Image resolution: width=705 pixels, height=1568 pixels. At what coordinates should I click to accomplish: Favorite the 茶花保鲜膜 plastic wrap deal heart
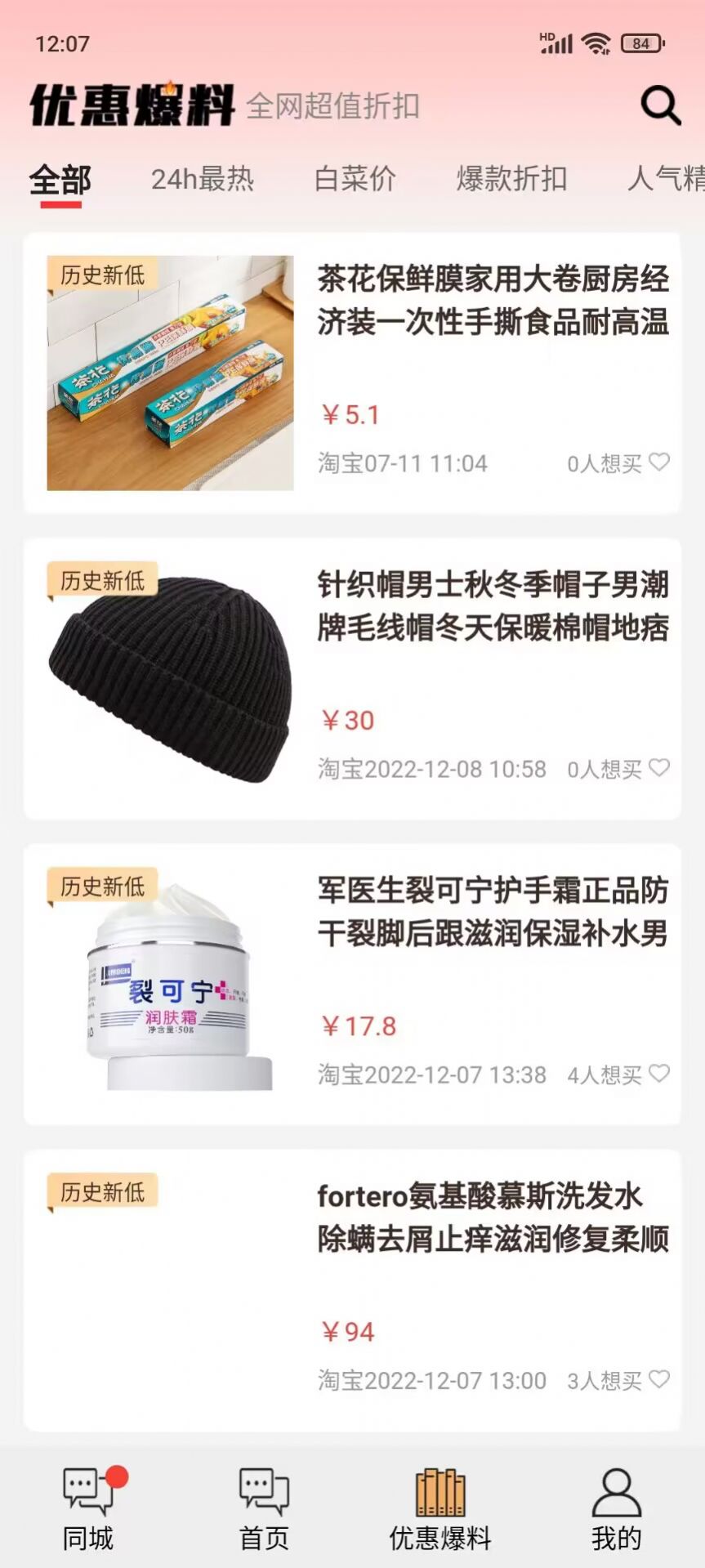tap(658, 463)
